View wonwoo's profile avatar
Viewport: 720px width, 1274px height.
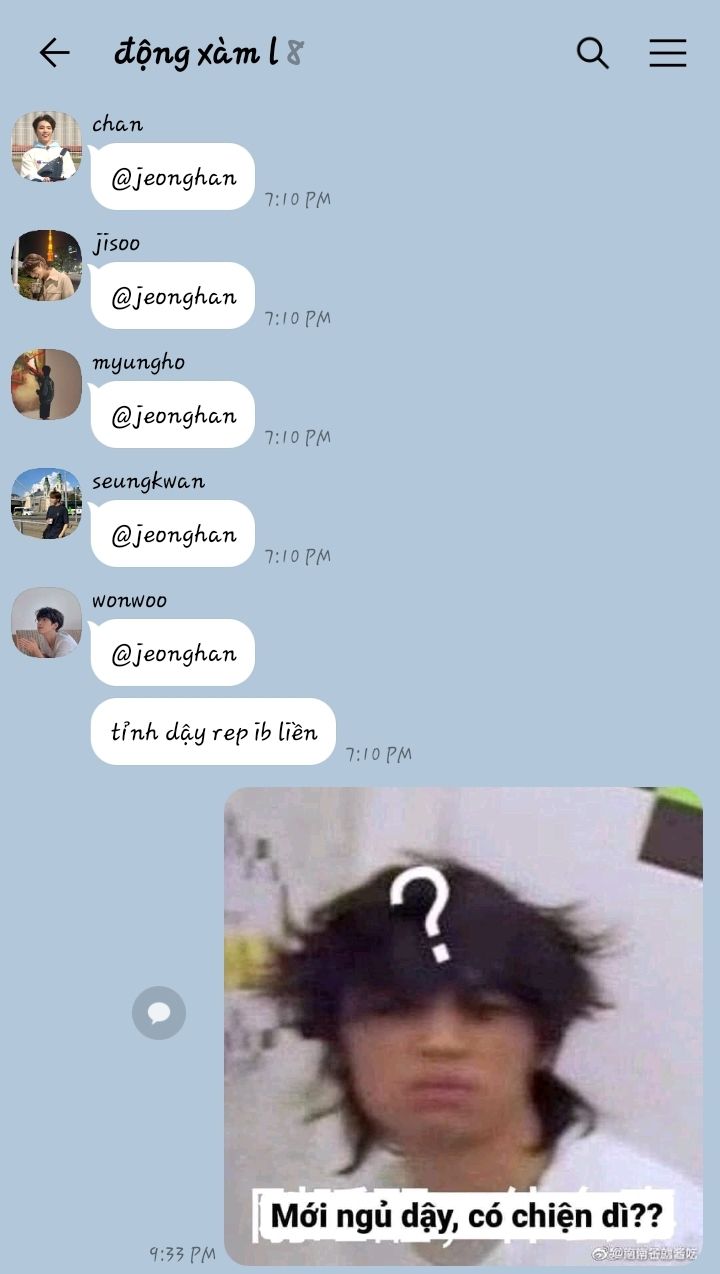pos(46,622)
